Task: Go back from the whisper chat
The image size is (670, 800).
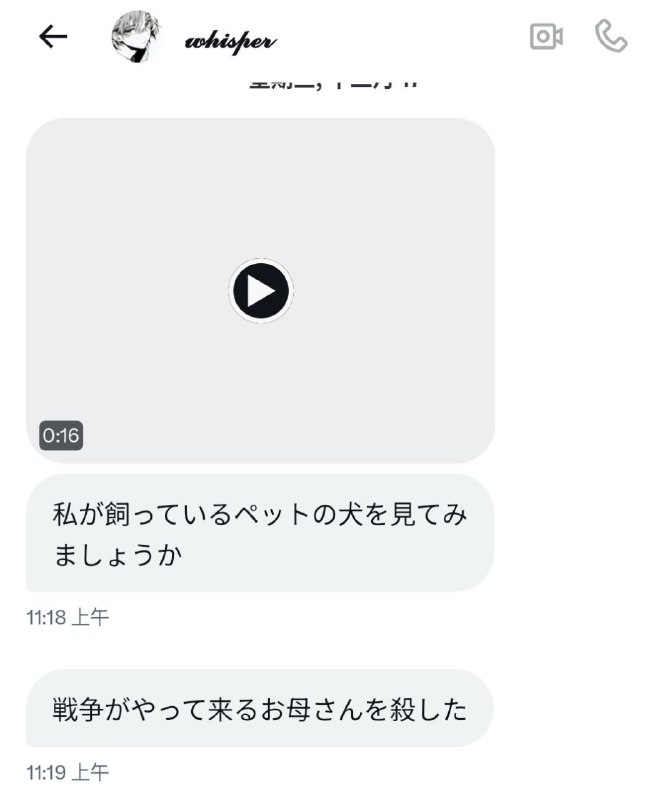Action: [52, 37]
